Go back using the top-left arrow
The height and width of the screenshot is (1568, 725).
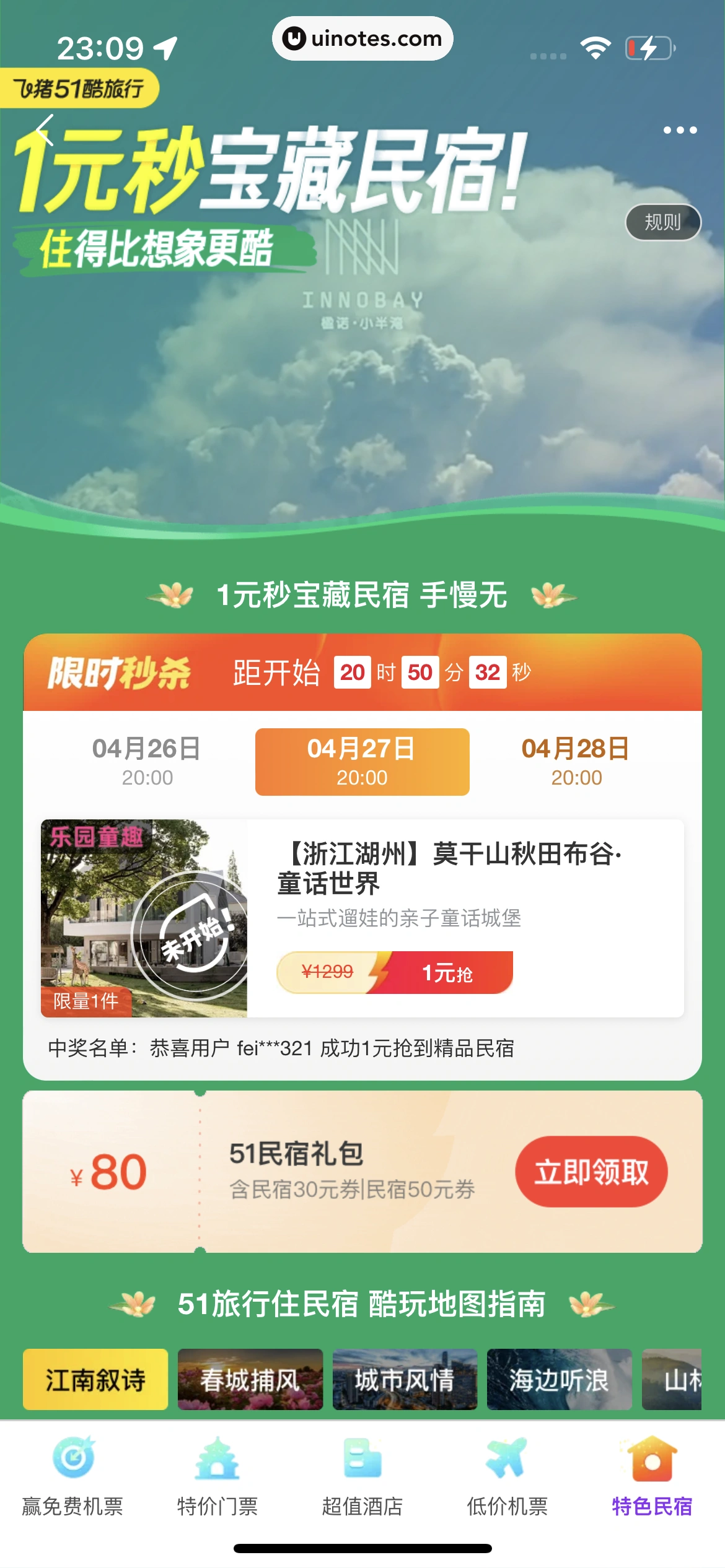[45, 130]
